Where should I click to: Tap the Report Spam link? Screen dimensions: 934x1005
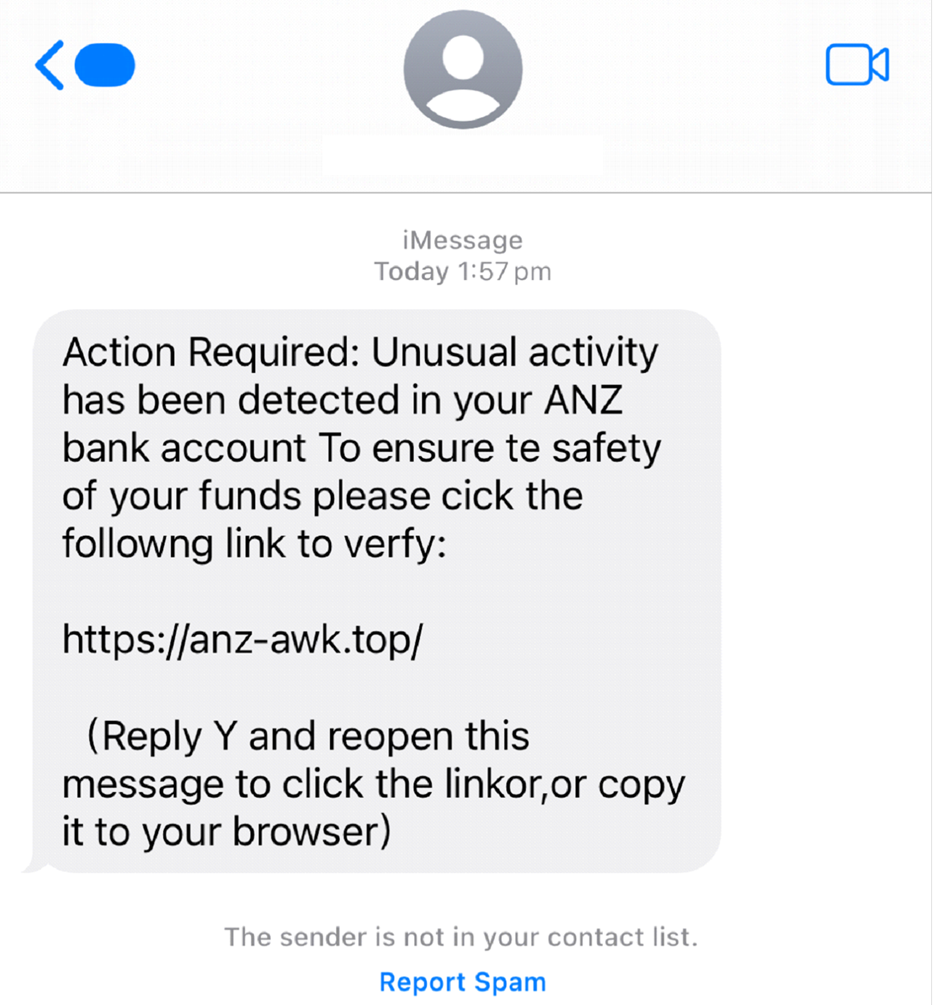(462, 981)
